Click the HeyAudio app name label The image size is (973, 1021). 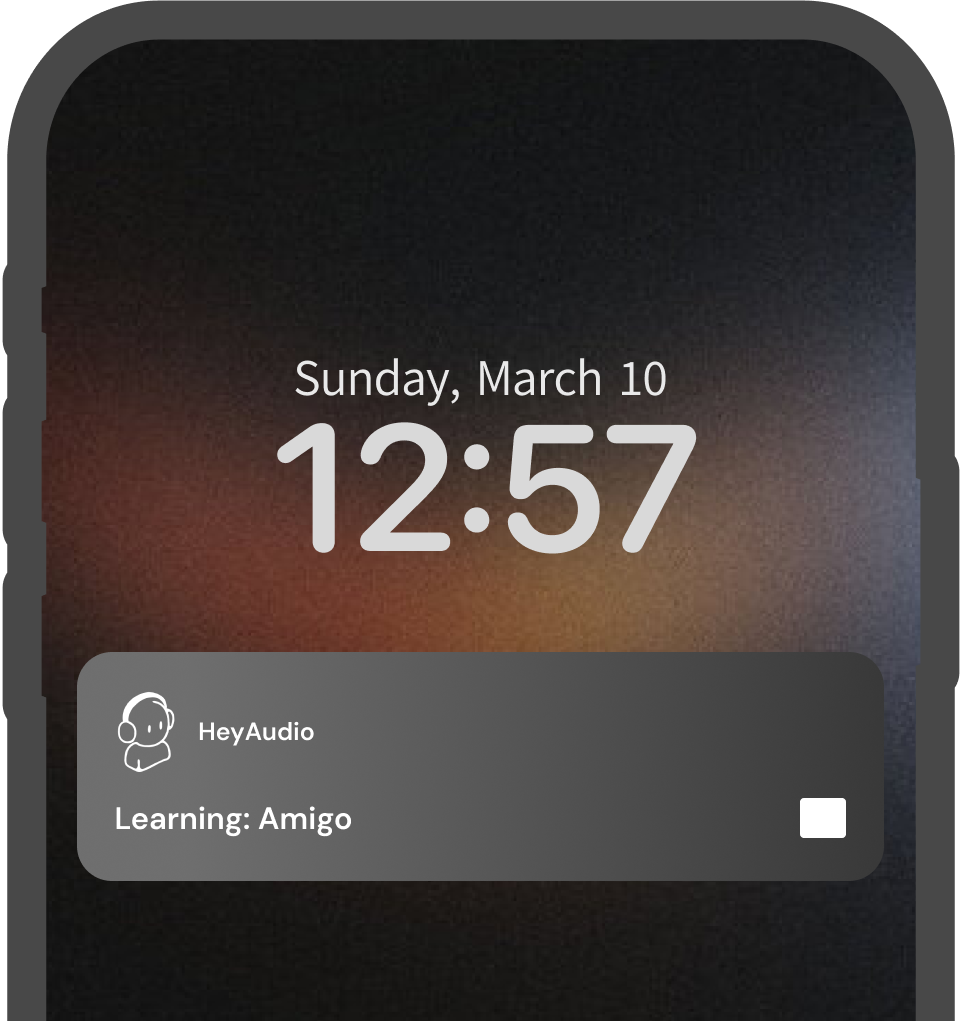pyautogui.click(x=254, y=731)
